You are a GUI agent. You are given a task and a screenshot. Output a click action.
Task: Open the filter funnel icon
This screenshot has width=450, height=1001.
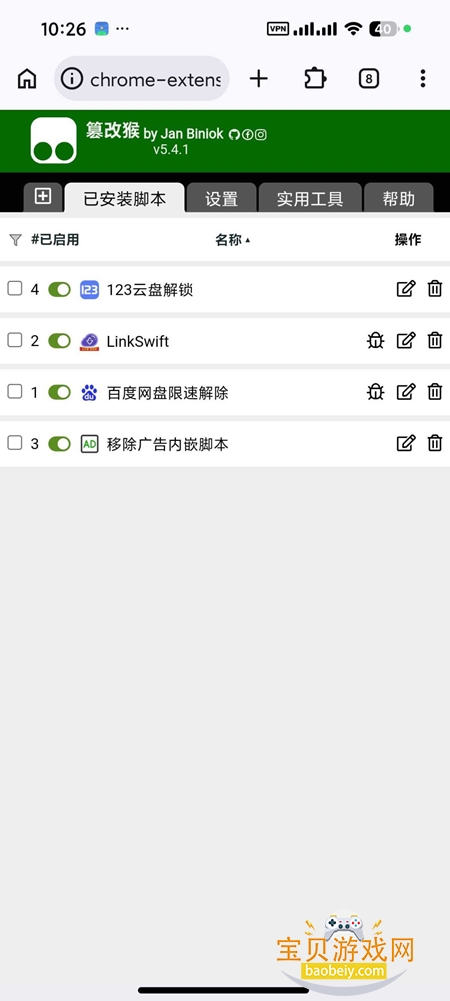tap(15, 240)
